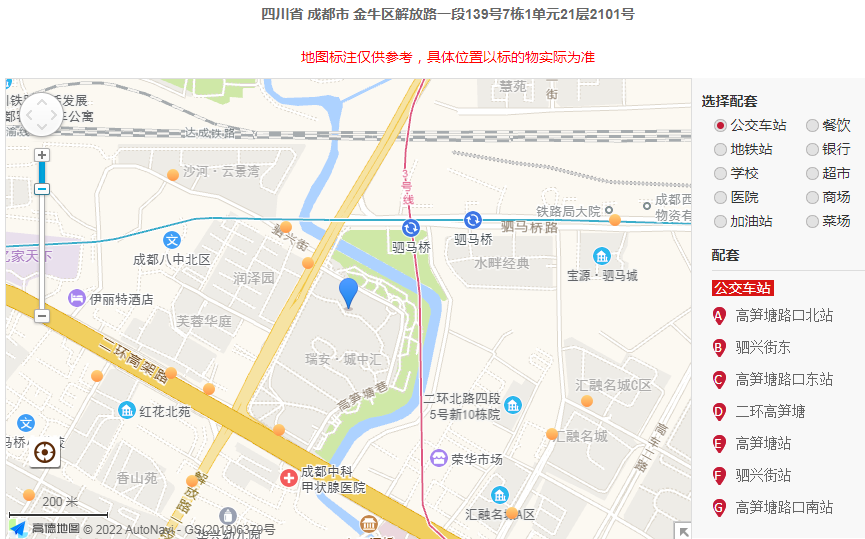Show nearby 医院 on map

pyautogui.click(x=720, y=197)
